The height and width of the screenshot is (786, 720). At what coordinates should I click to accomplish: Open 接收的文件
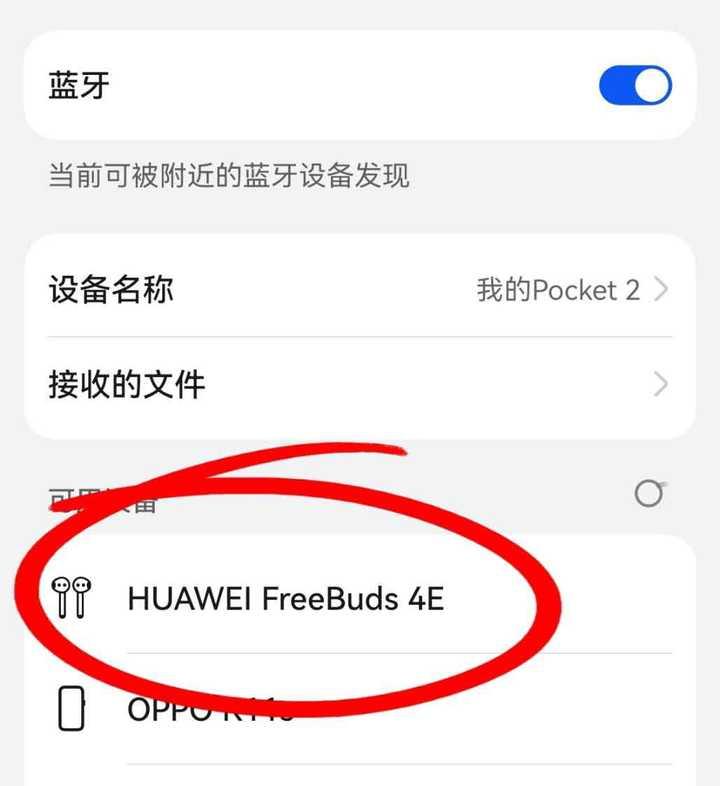click(359, 384)
